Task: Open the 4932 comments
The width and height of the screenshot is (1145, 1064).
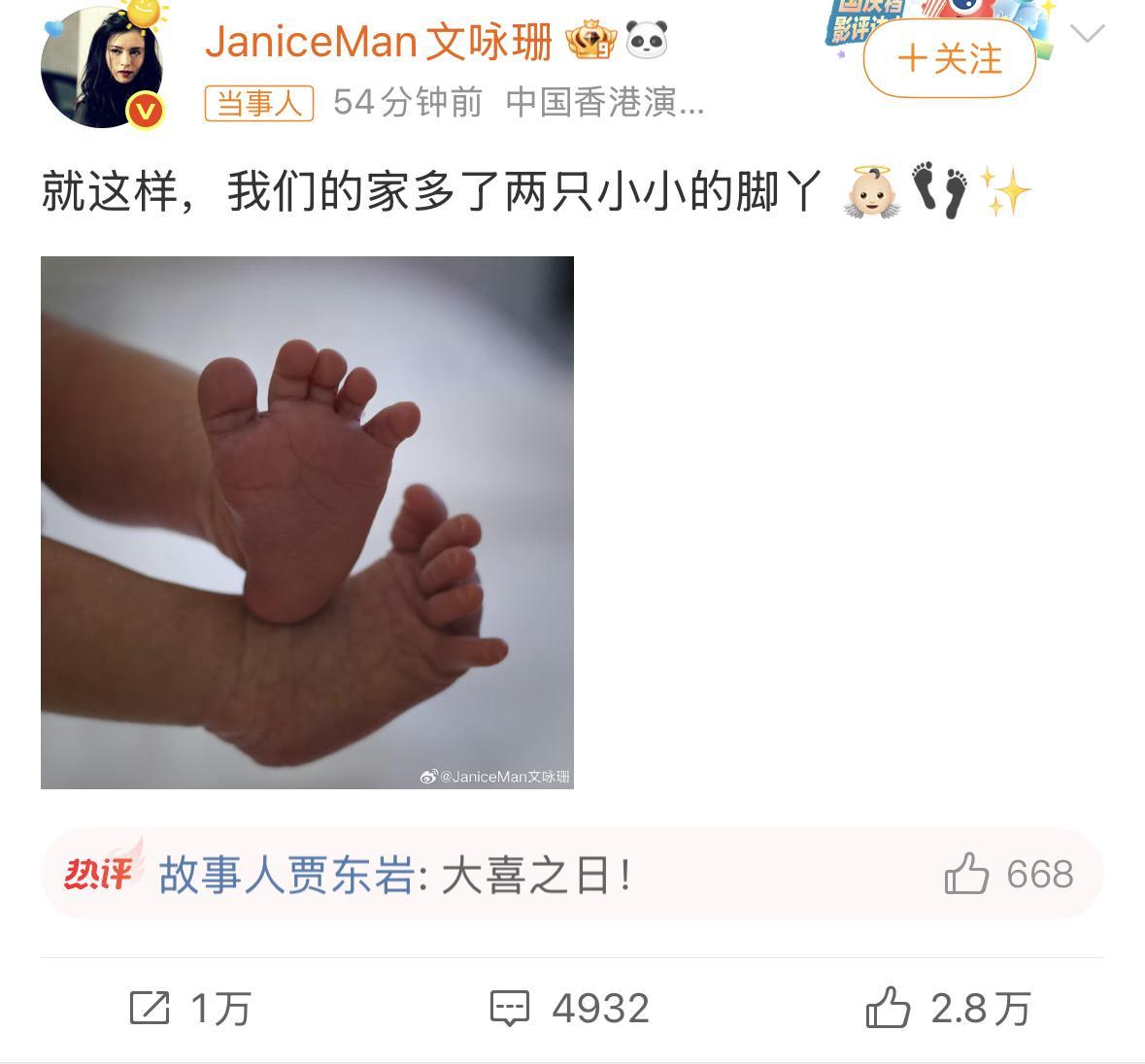Action: click(569, 1008)
